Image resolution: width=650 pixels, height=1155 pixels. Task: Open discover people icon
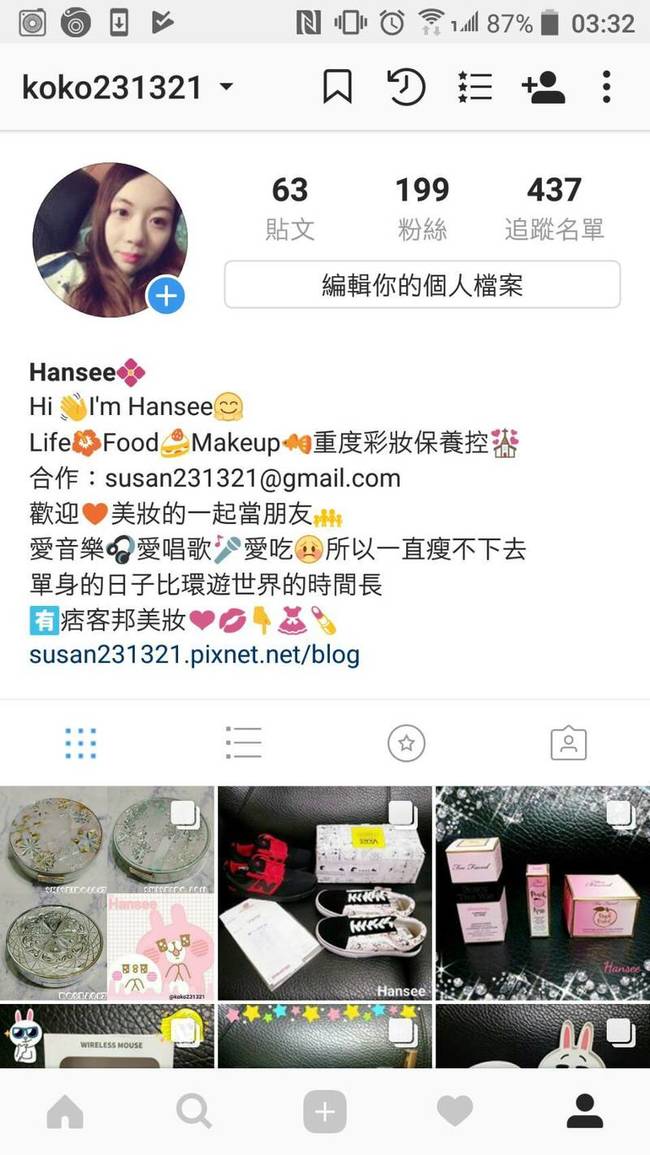point(543,88)
